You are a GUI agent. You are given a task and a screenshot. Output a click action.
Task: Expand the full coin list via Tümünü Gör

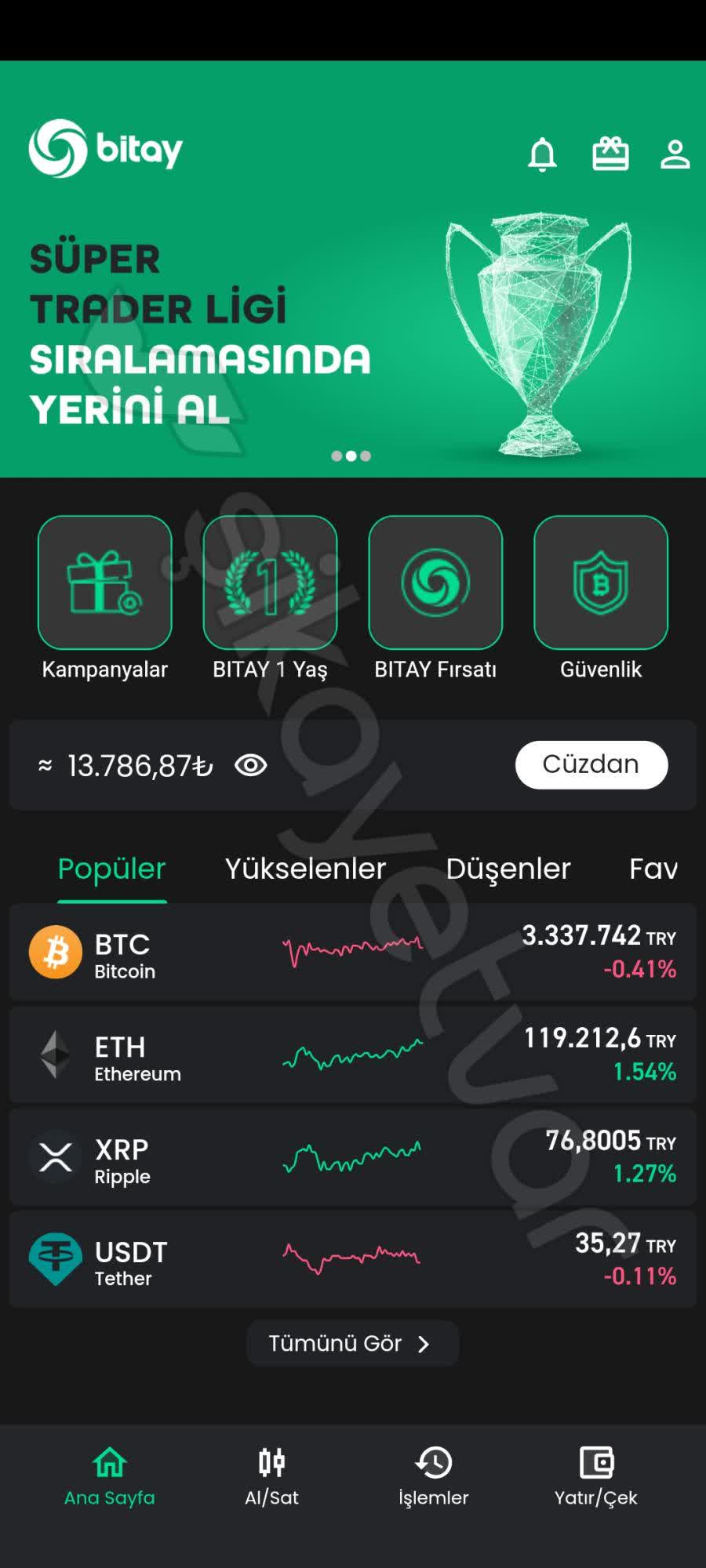[x=351, y=1342]
